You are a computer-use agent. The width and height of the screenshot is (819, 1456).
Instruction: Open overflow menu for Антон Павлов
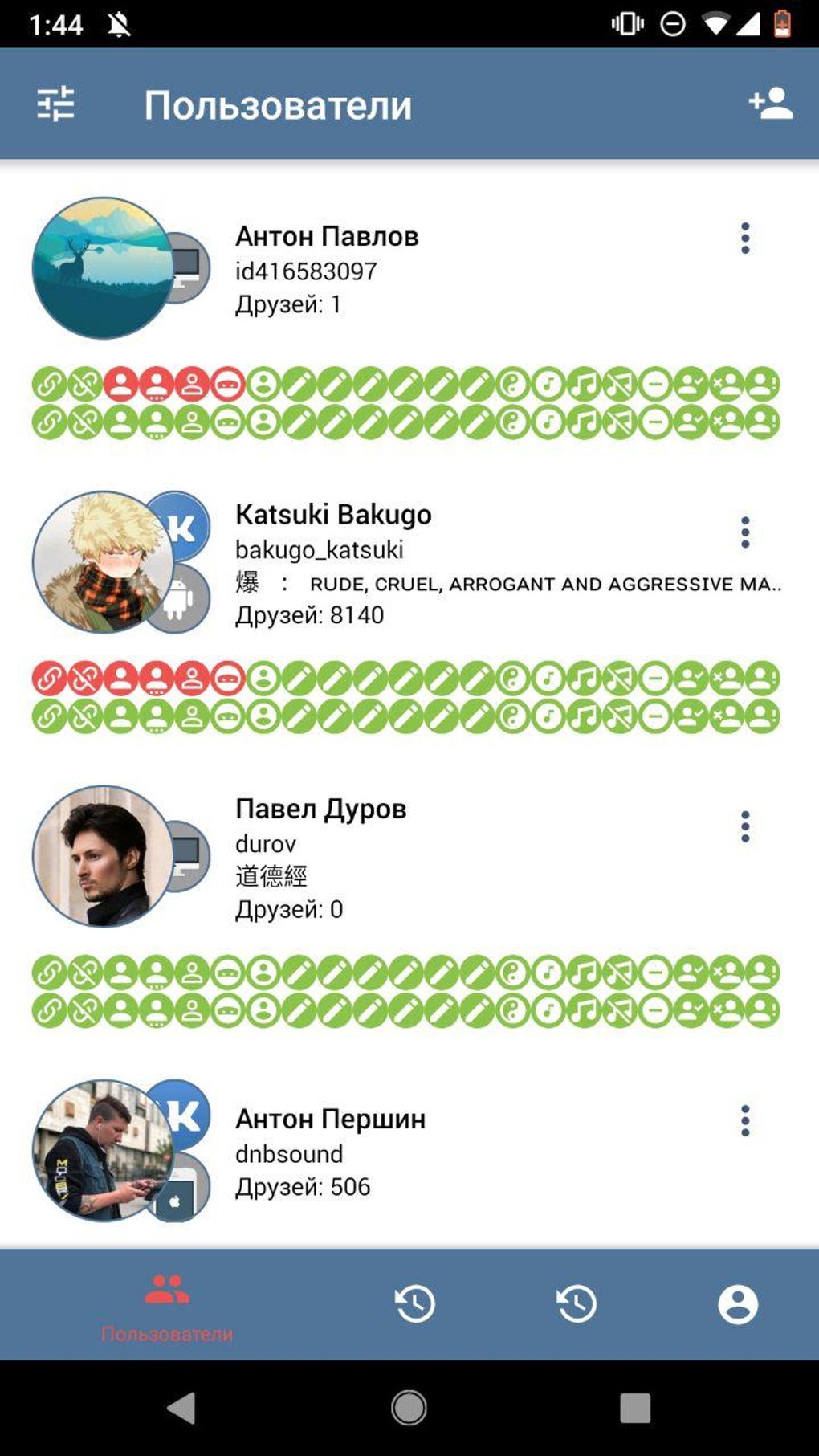pos(745,239)
